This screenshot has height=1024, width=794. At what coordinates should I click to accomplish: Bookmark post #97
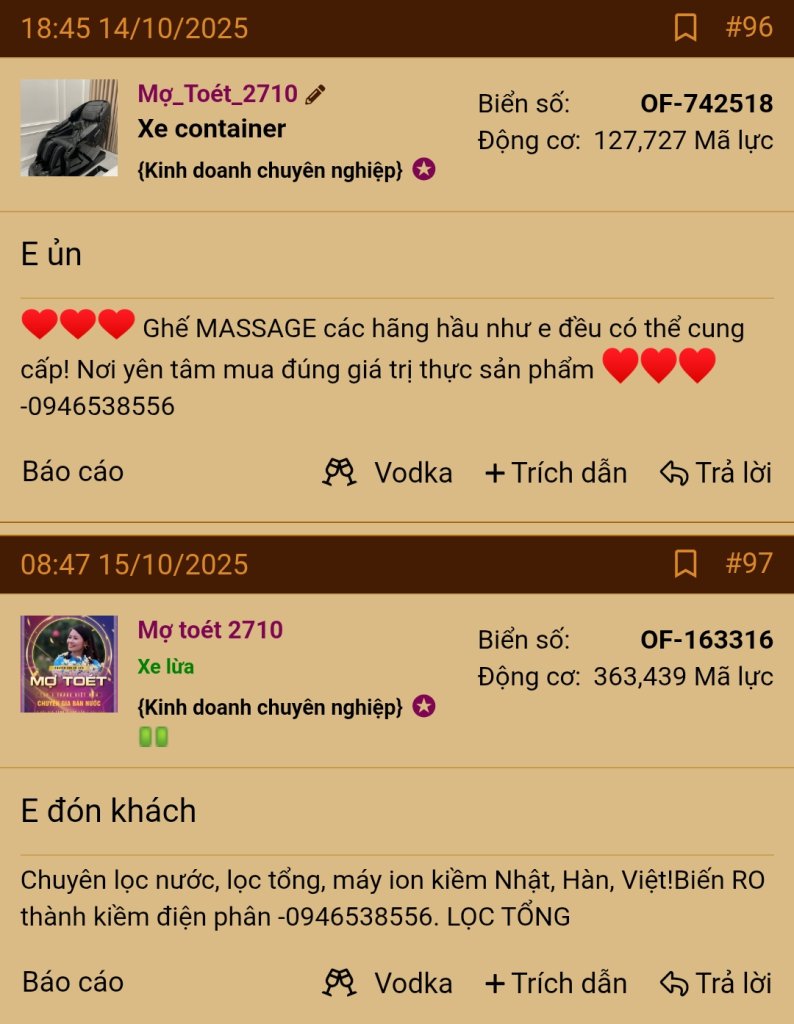[685, 564]
